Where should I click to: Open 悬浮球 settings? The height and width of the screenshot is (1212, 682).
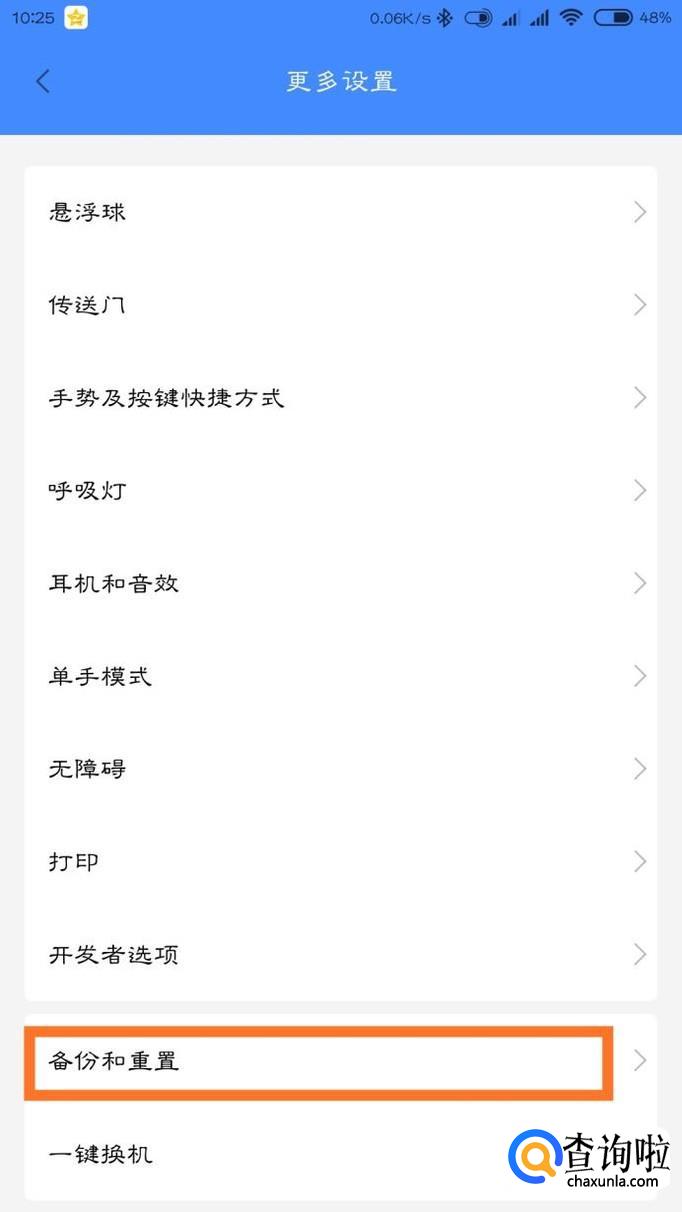(340, 212)
